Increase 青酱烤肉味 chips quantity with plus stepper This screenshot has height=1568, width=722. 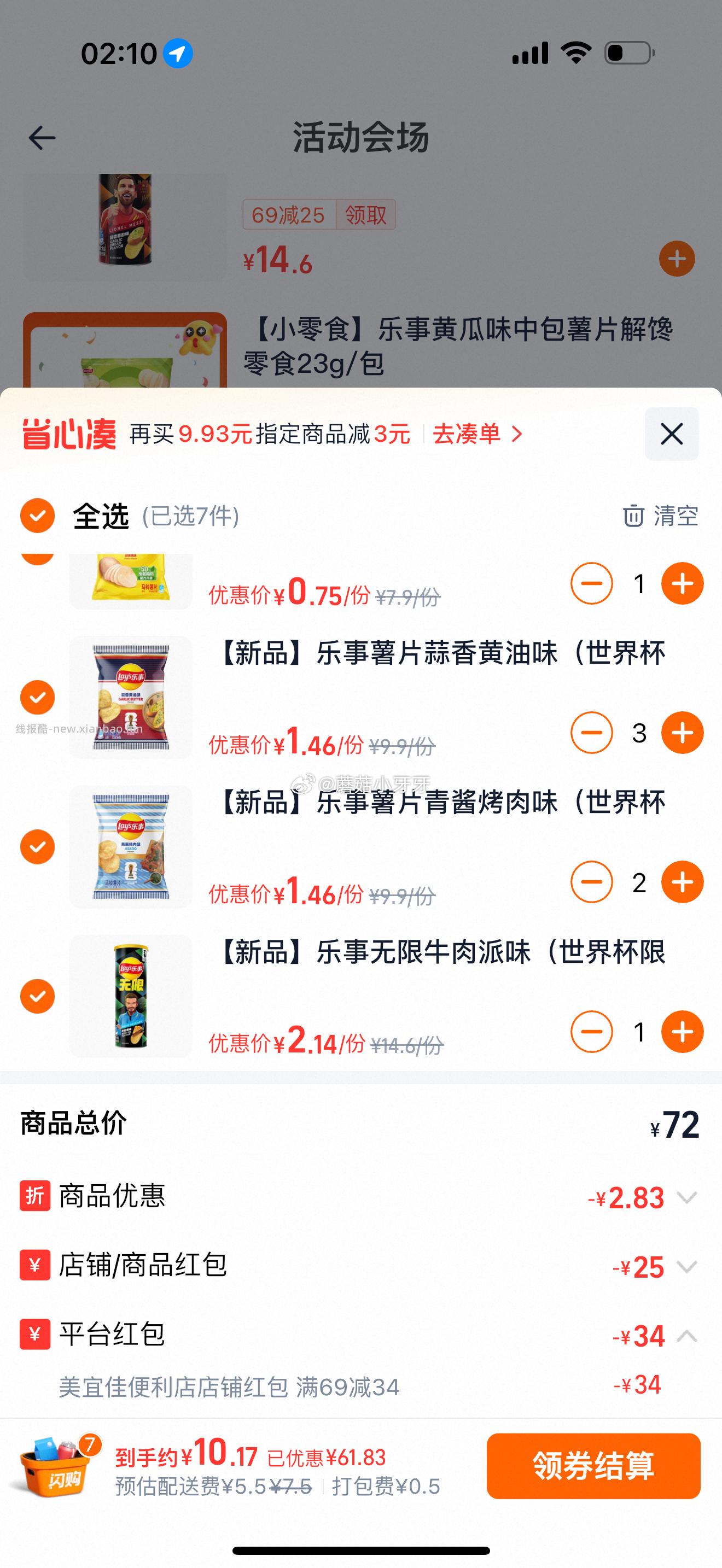[x=683, y=881]
